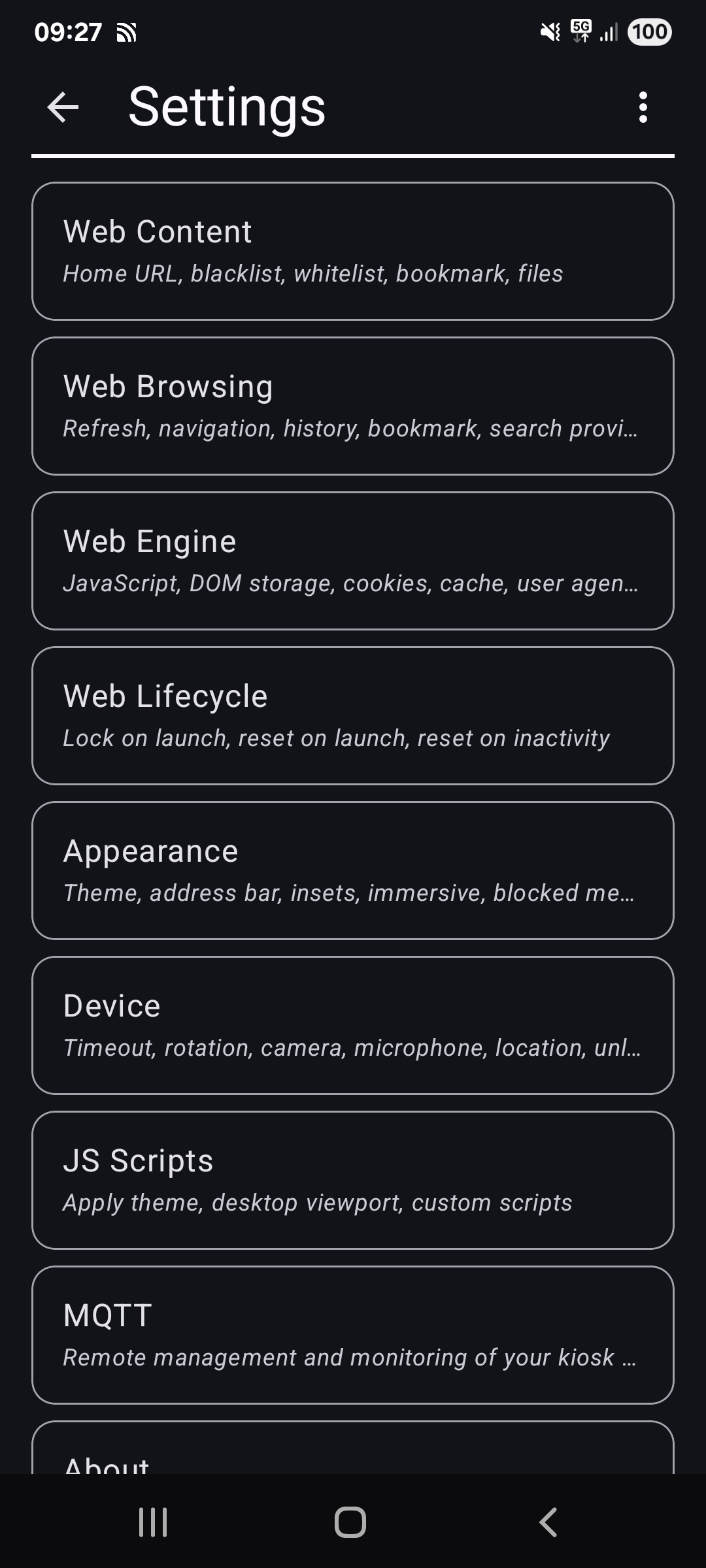Image resolution: width=706 pixels, height=1568 pixels.
Task: Open the Web Engine section
Action: pos(353,561)
